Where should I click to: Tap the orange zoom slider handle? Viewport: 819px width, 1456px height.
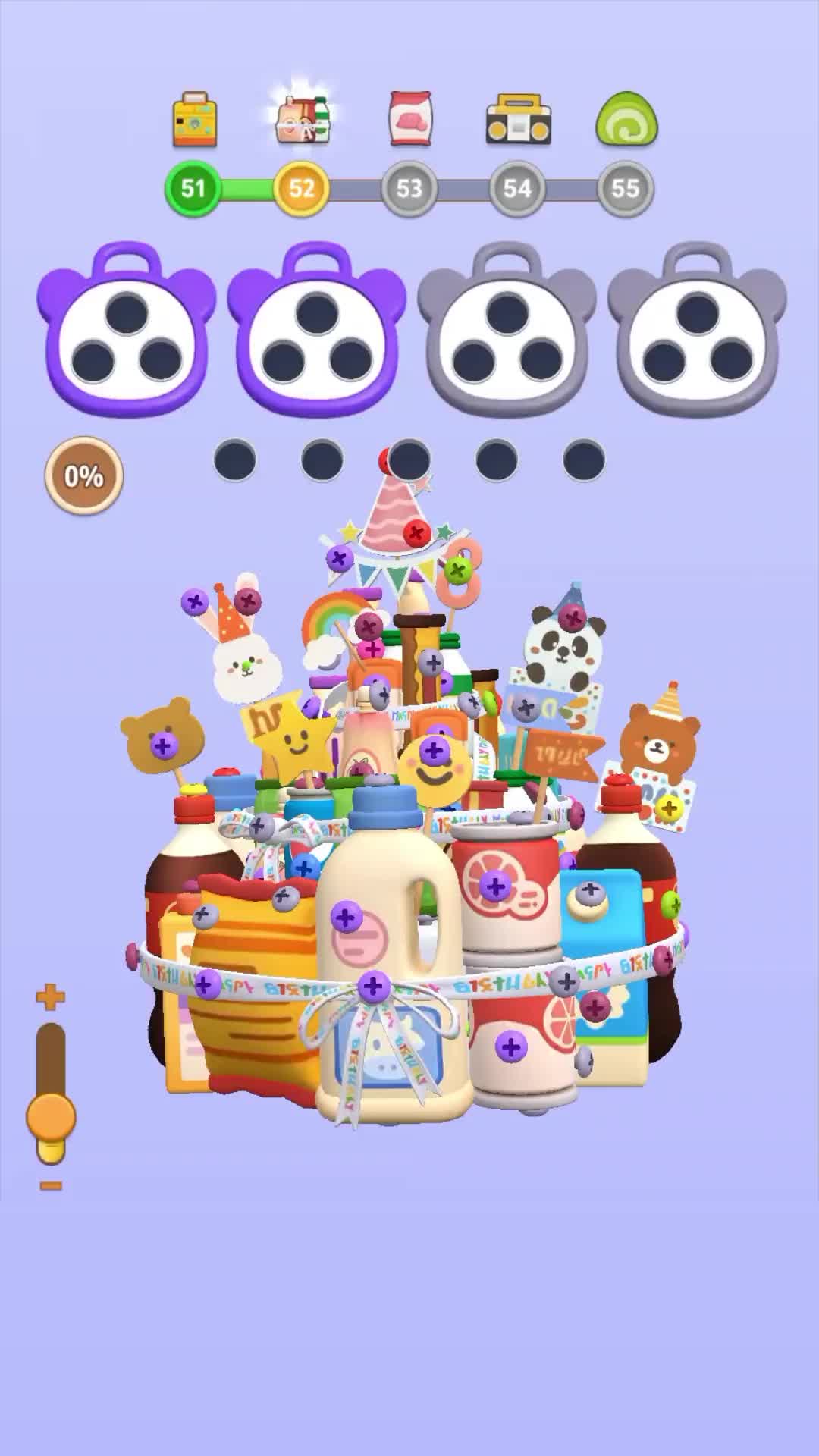click(51, 1118)
